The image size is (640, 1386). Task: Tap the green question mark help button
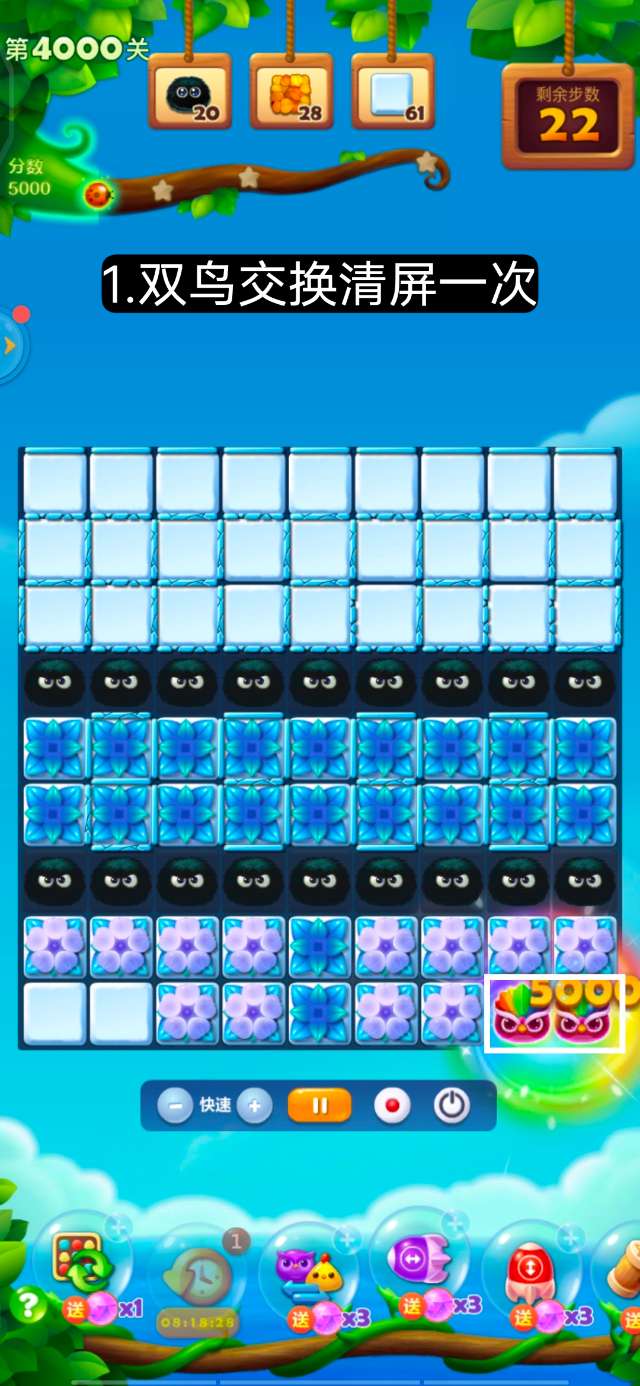28,1304
